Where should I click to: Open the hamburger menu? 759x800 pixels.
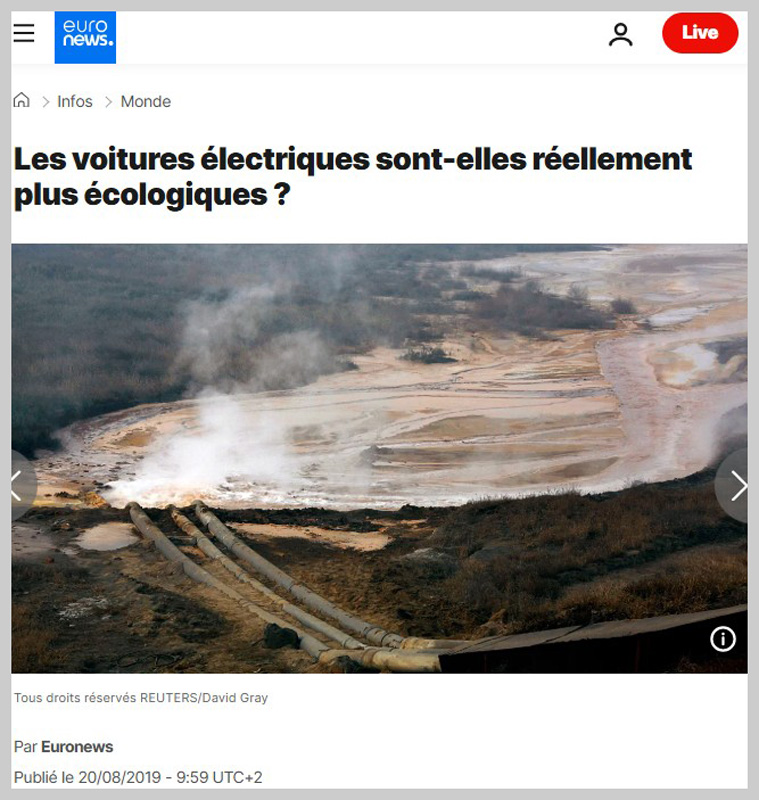[x=23, y=33]
